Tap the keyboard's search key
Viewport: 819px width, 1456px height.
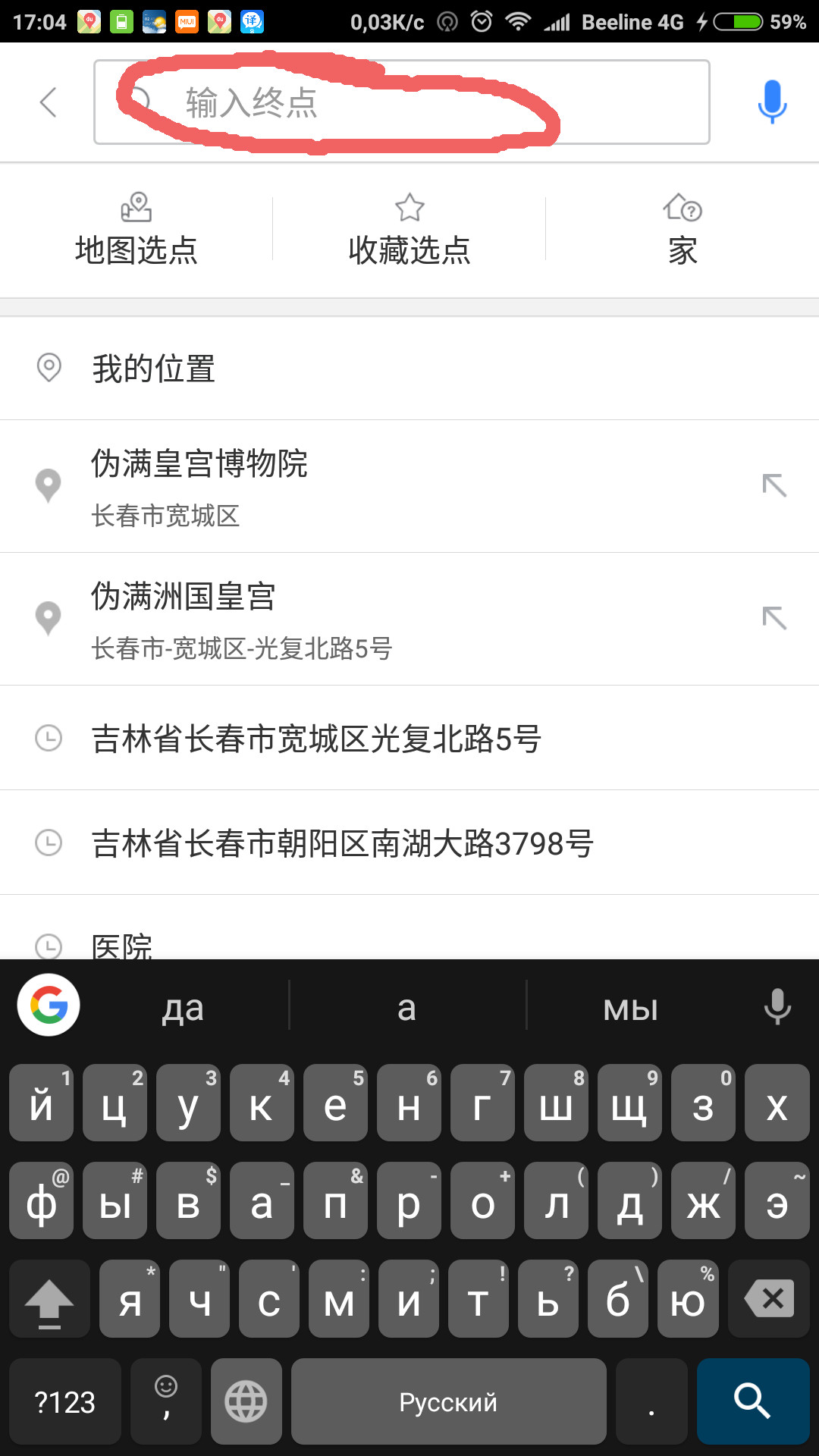click(x=752, y=1401)
